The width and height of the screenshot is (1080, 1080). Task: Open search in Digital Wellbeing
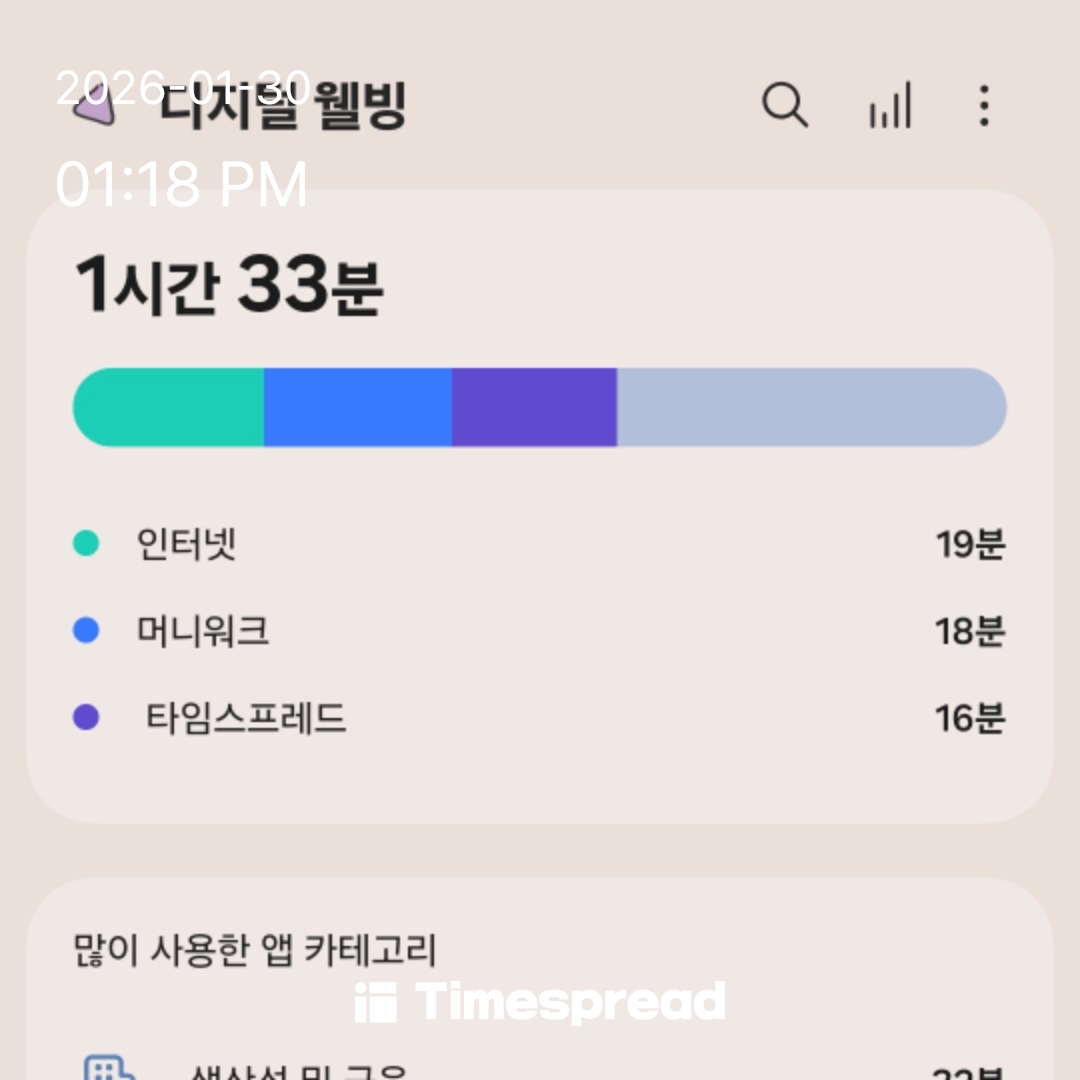point(785,104)
